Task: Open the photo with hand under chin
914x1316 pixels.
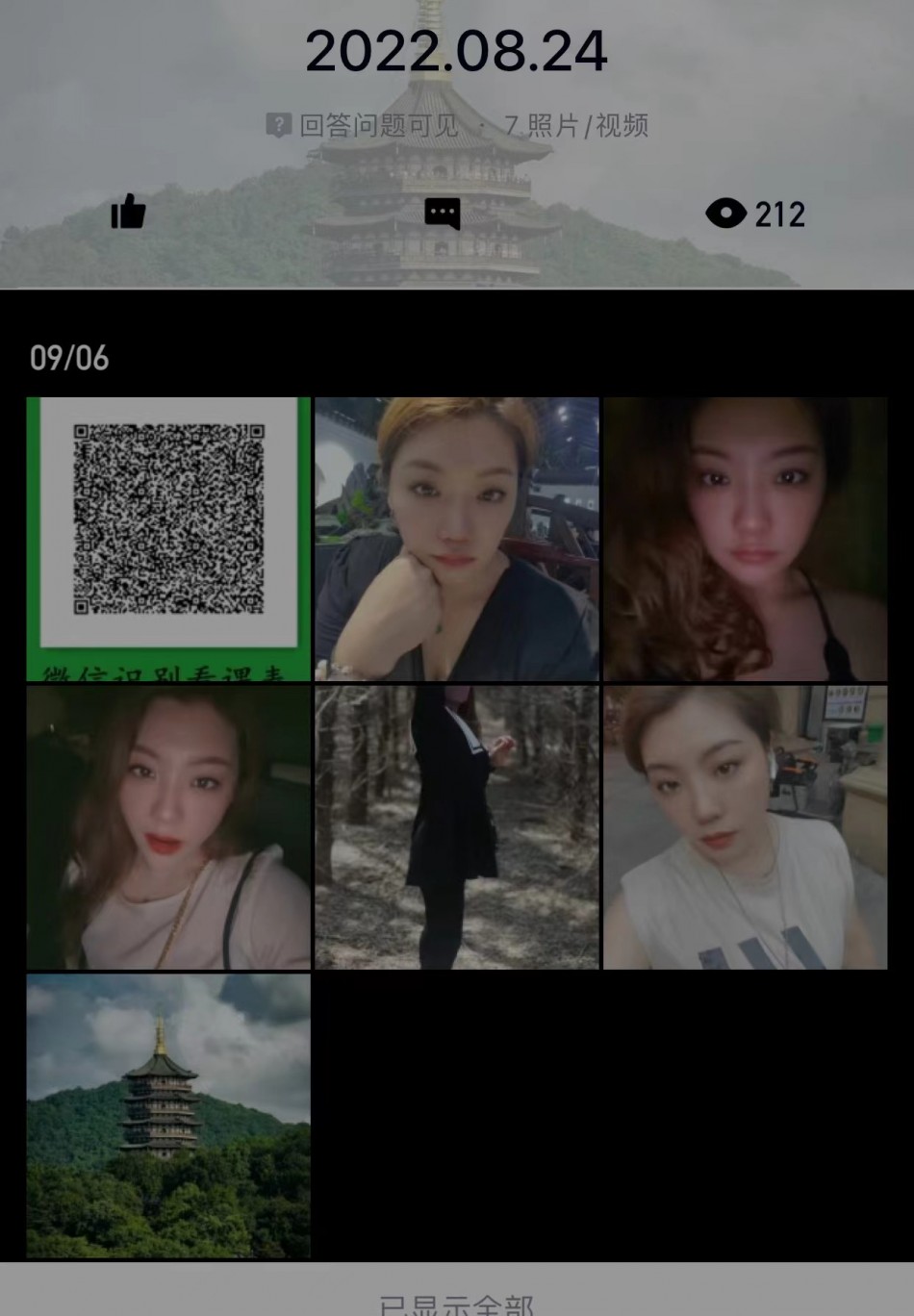Action: coord(457,539)
